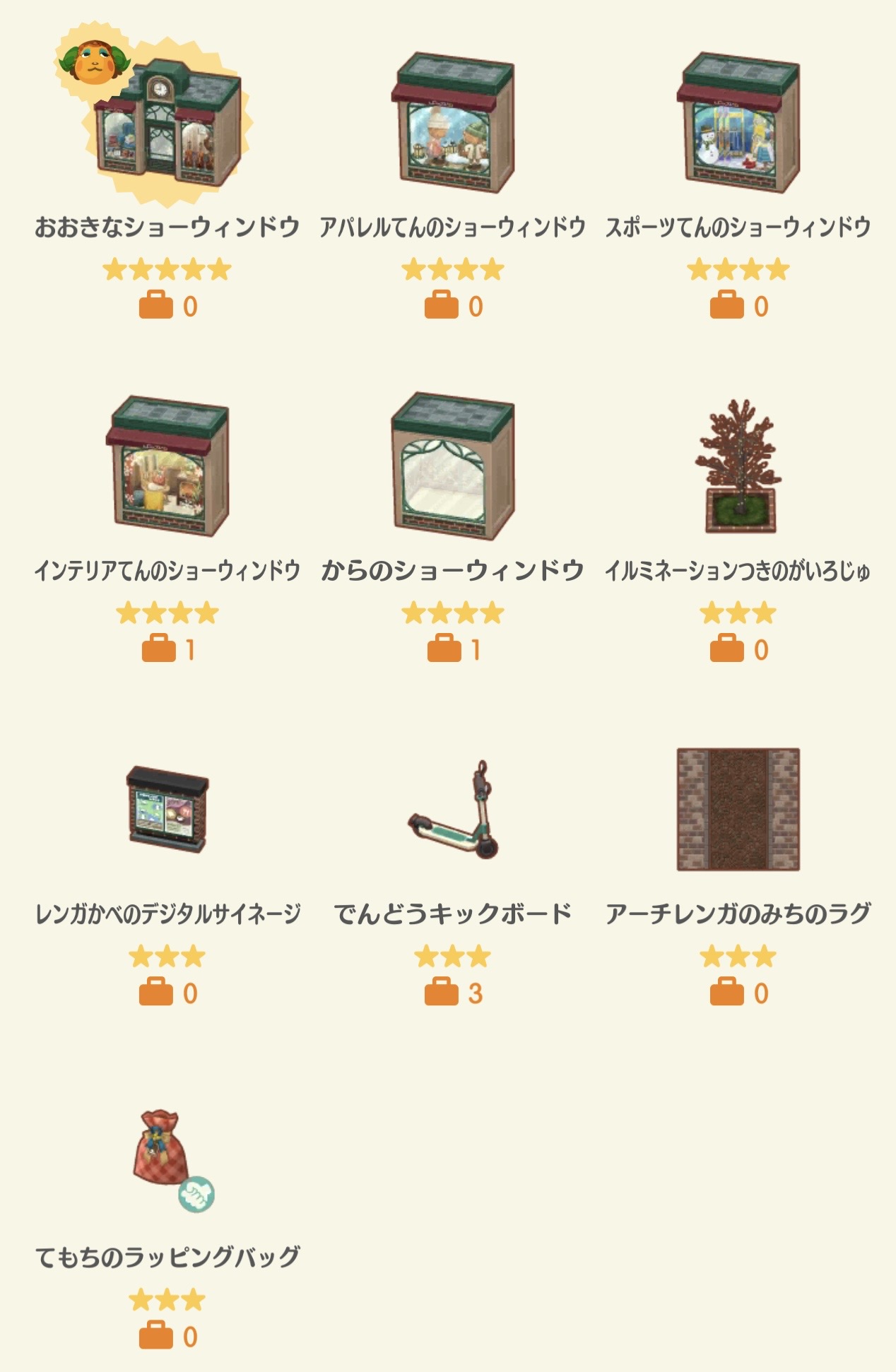896x1372 pixels.
Task: Select the でんどうキックボード scooter
Action: 453,810
